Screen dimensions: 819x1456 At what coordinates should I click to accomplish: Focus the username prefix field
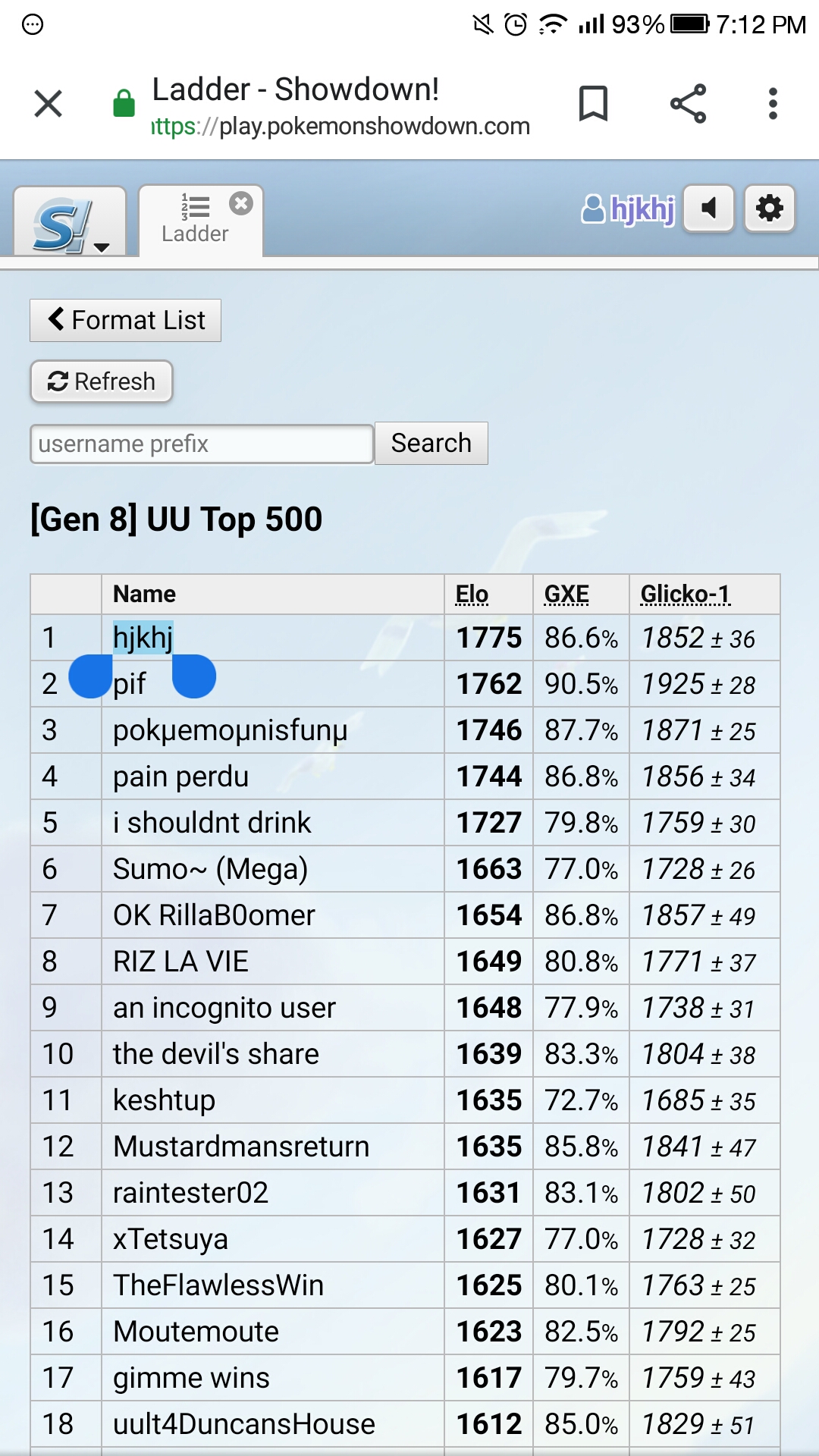[202, 444]
